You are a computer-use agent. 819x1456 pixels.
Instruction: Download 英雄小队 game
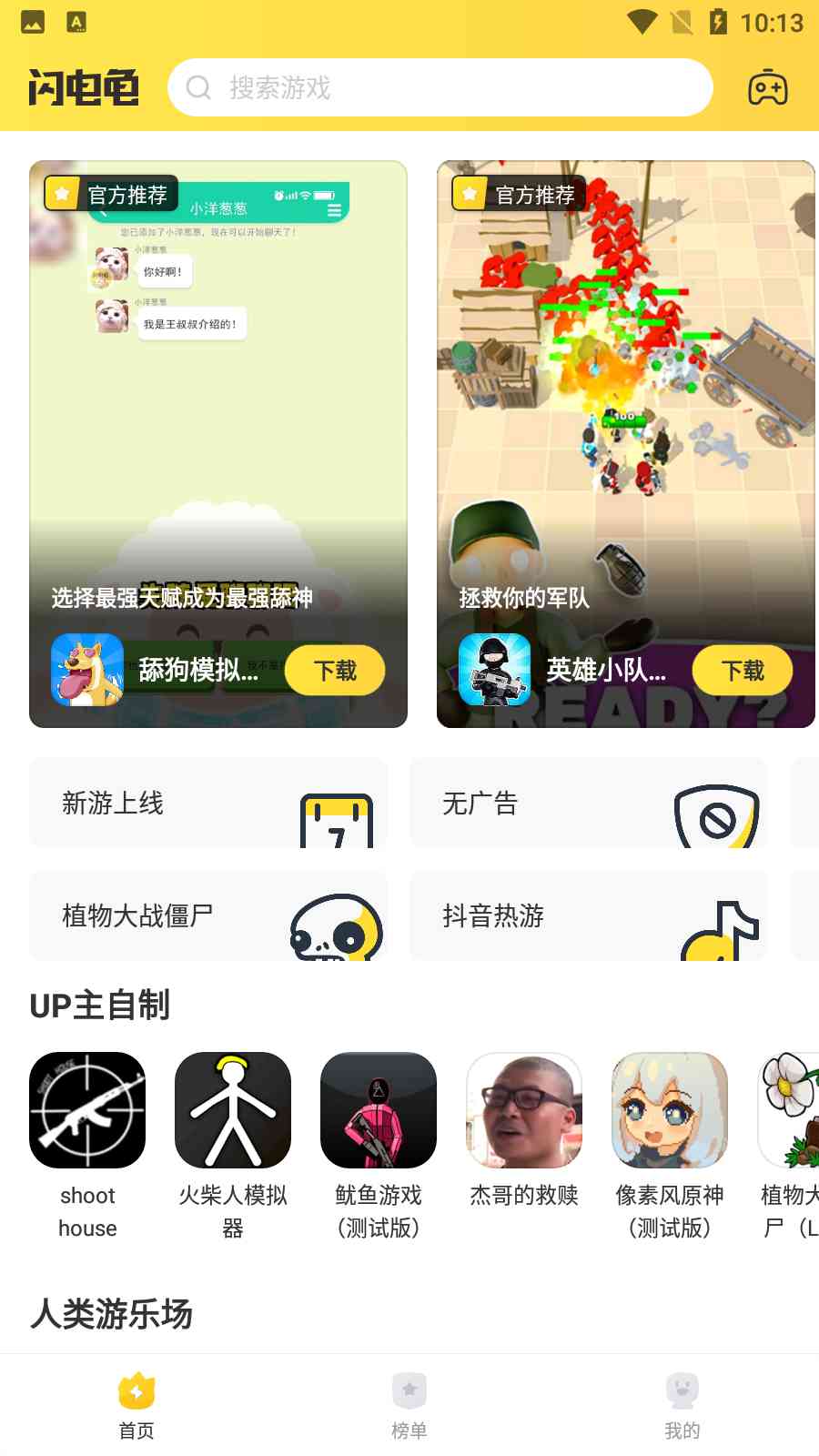(x=742, y=671)
